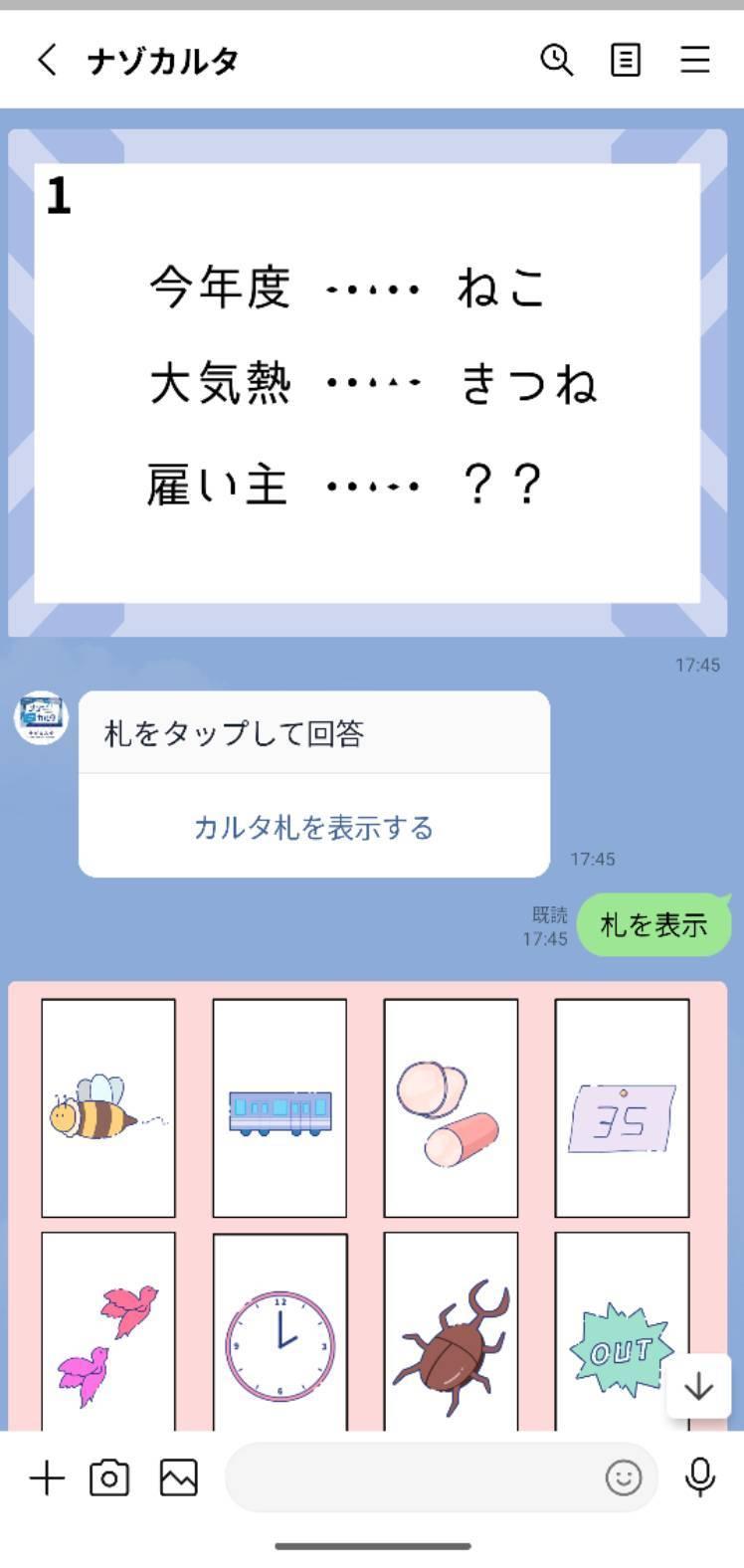Tap the back arrow to leave the chat
This screenshot has width=744, height=1568.
47,60
